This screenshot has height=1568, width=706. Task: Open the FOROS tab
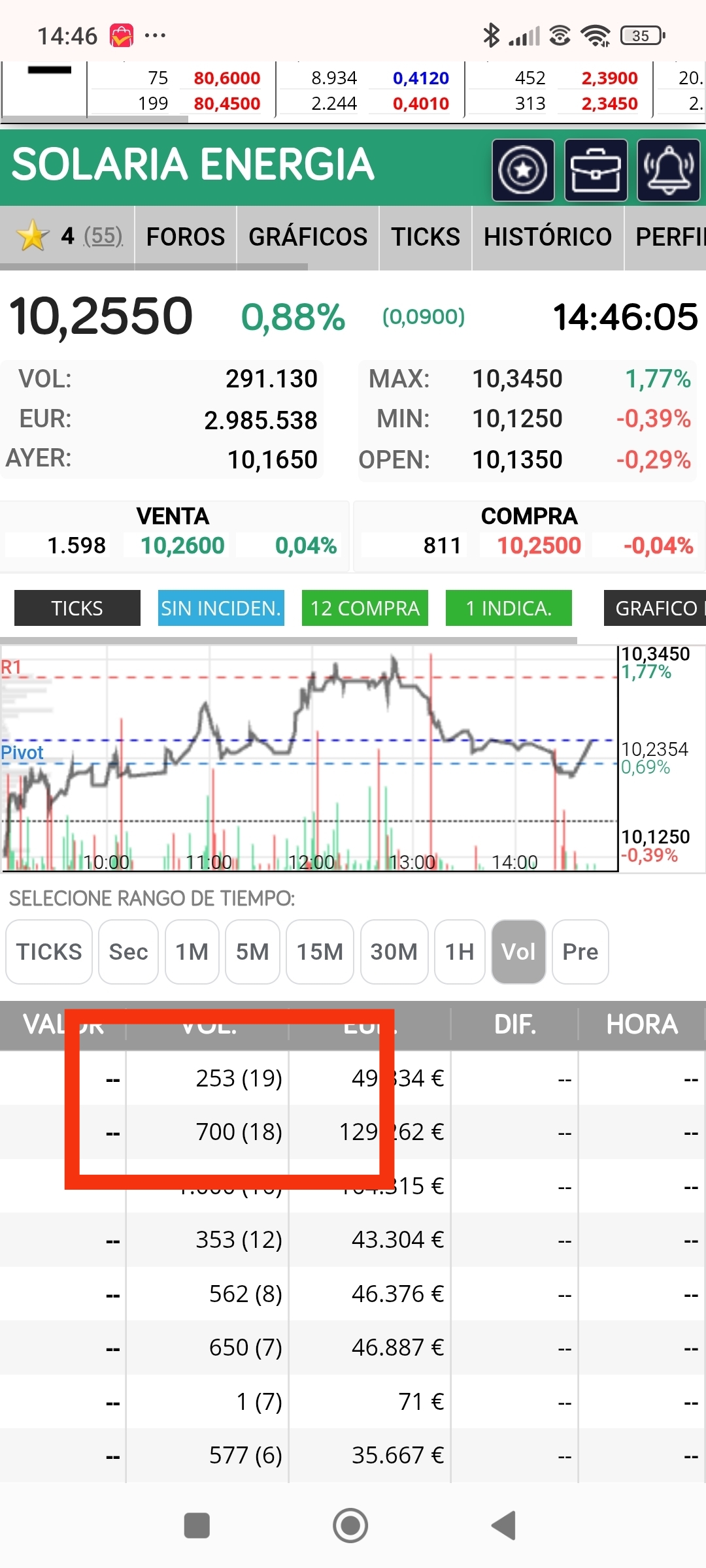186,237
